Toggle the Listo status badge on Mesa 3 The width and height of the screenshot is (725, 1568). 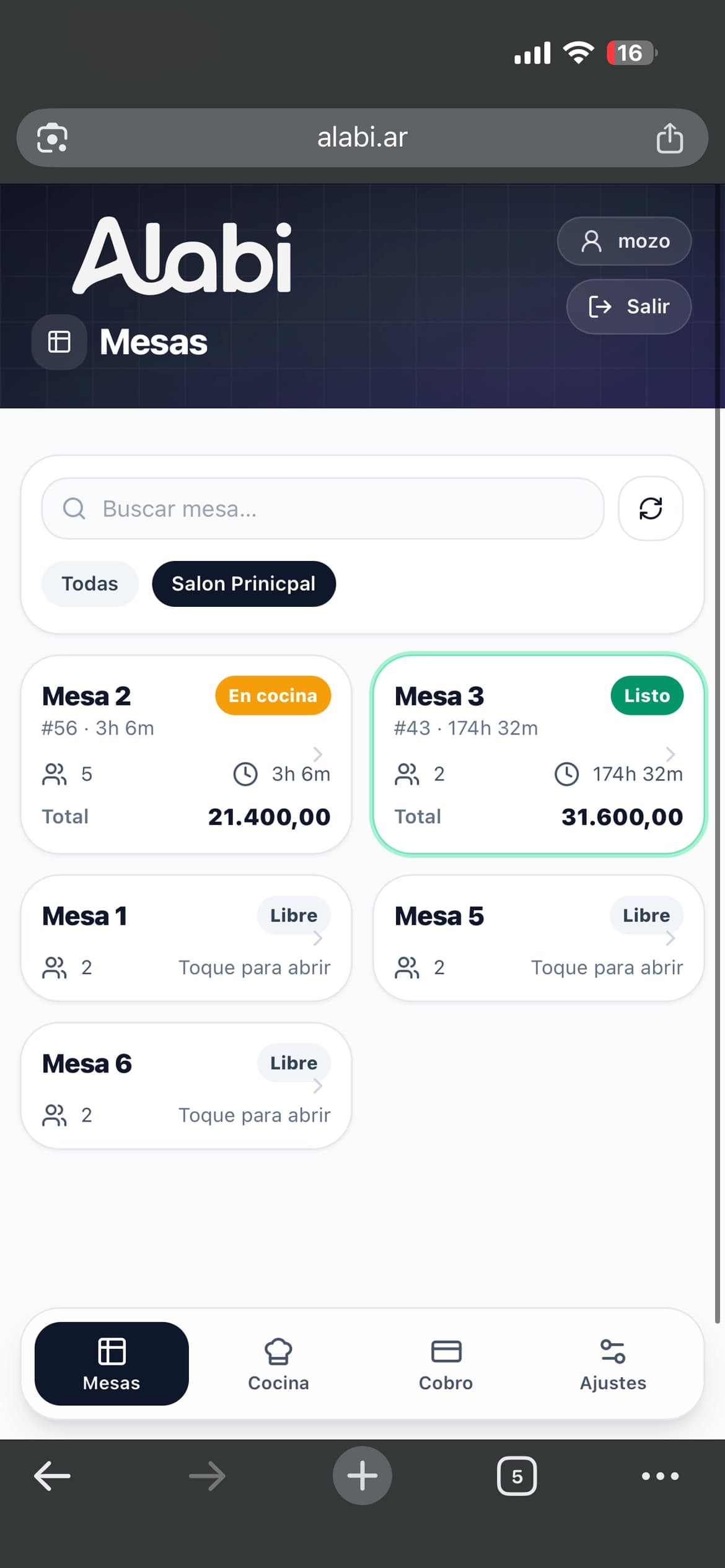[x=647, y=695]
